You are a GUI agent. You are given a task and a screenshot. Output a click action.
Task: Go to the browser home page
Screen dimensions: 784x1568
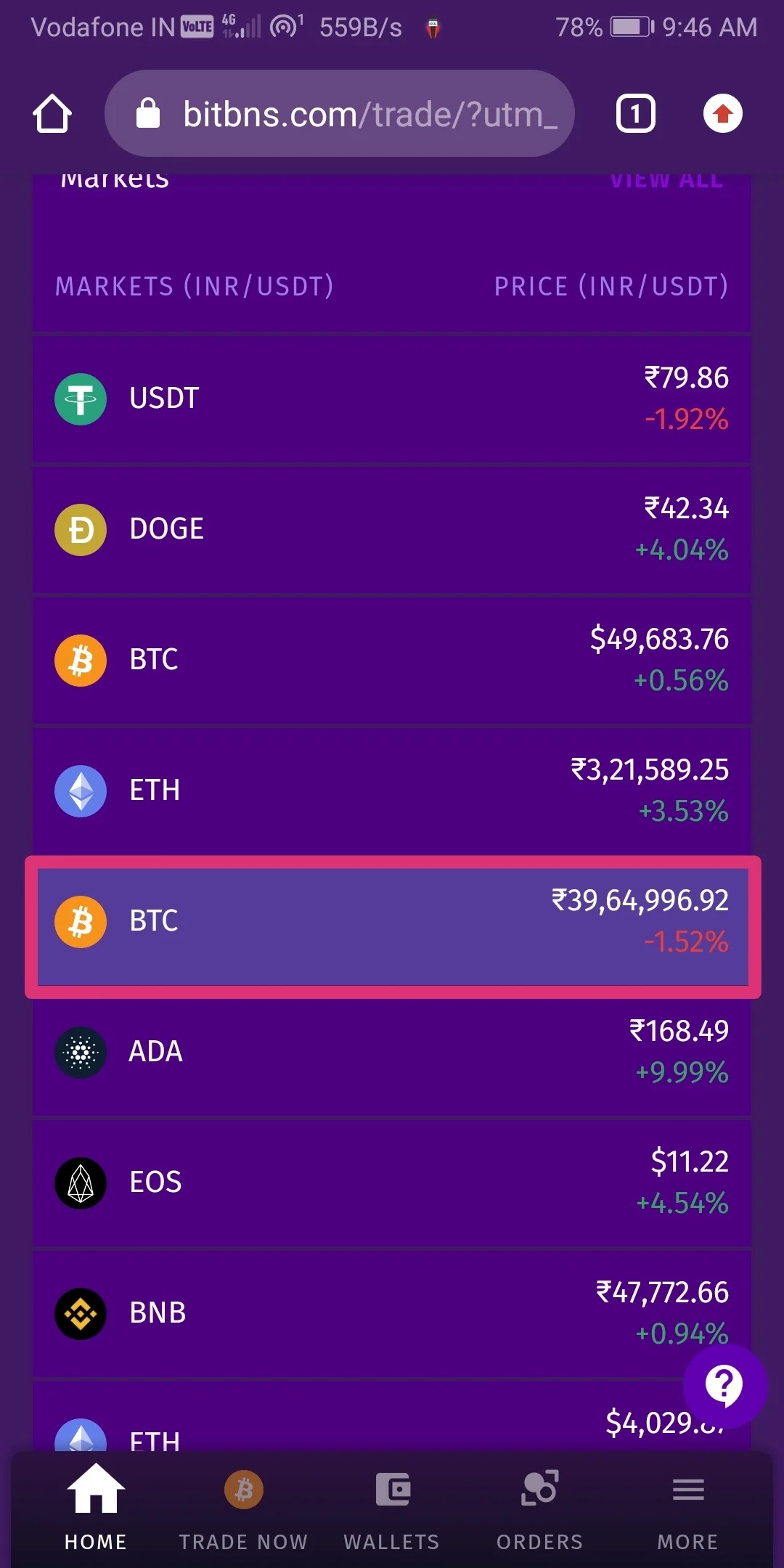point(52,114)
